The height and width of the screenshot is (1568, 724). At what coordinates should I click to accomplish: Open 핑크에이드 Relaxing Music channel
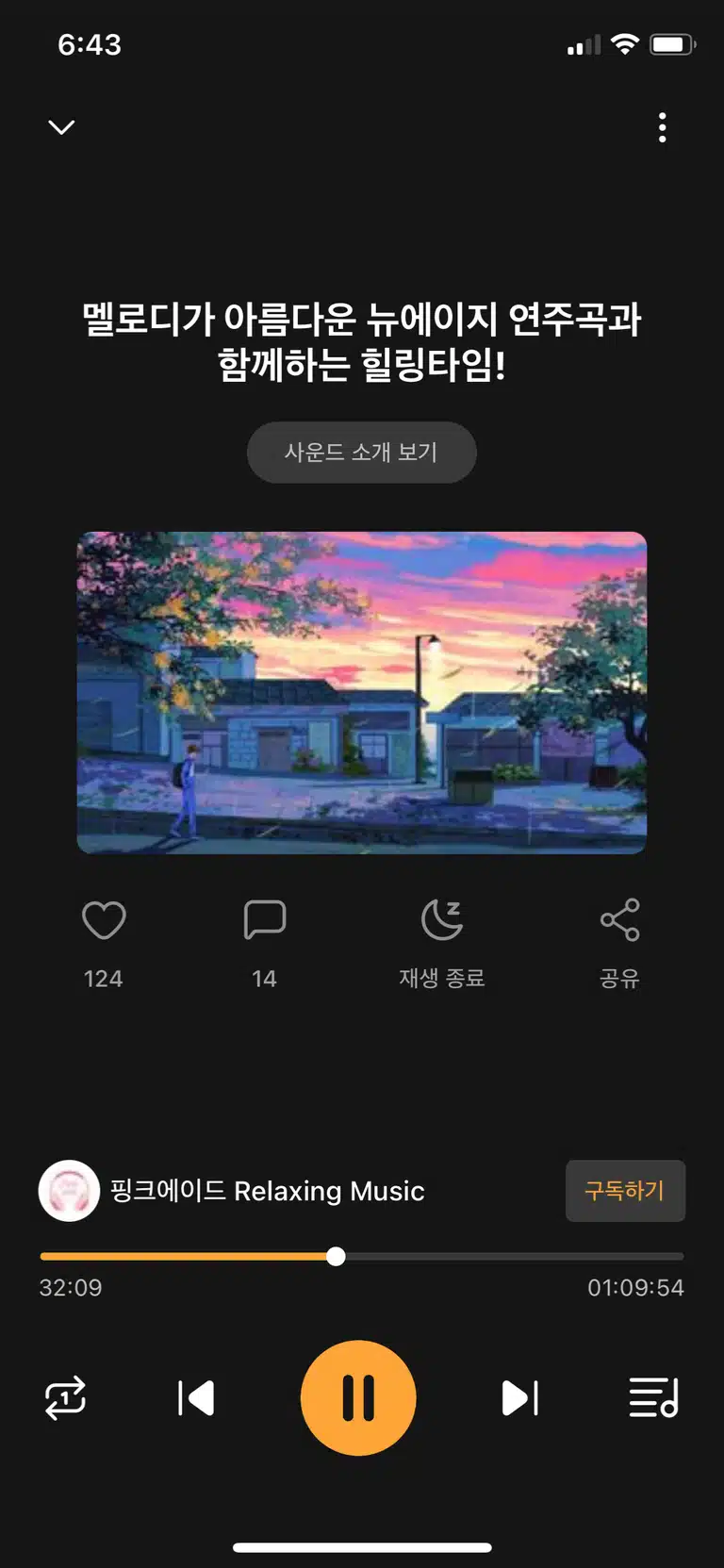pyautogui.click(x=232, y=1191)
